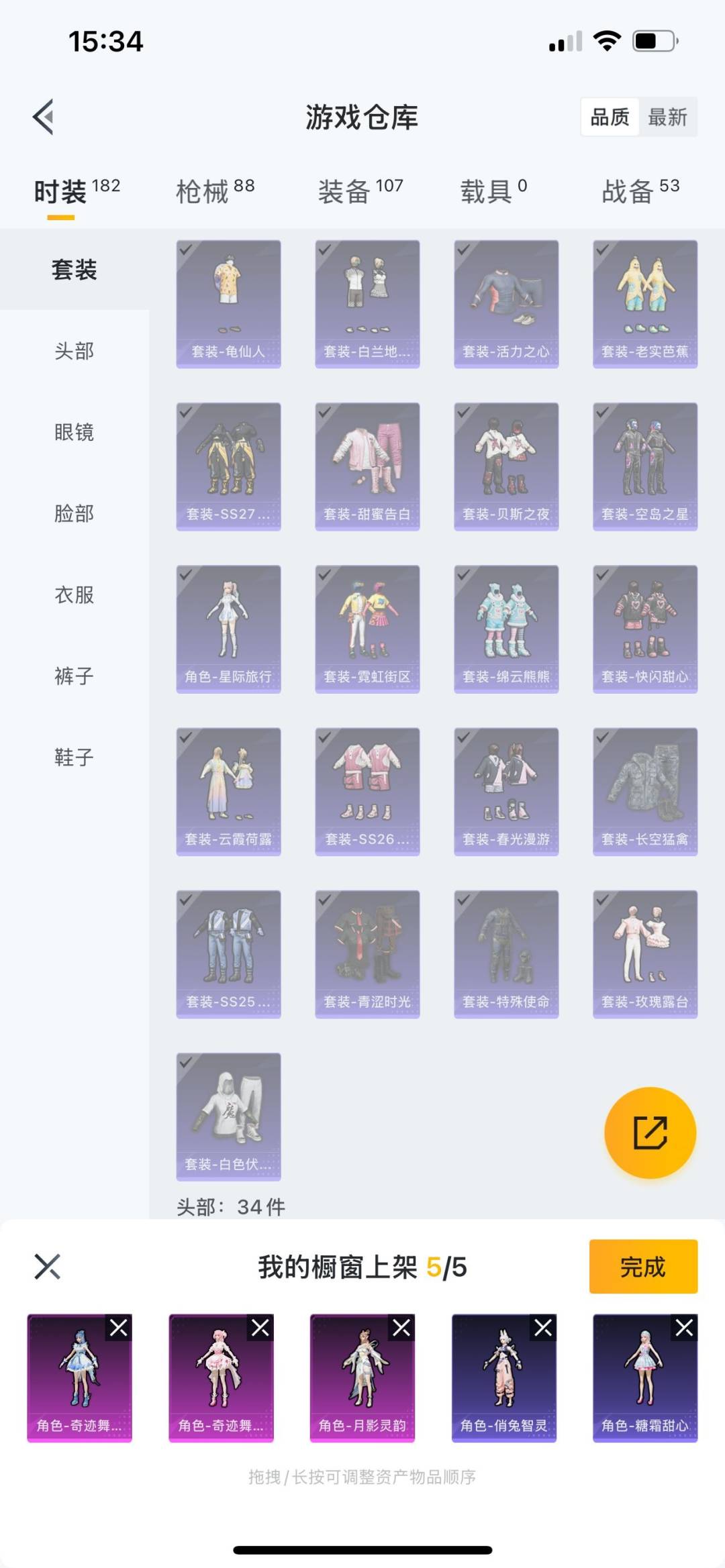Remove 角色-糖霜甜心 from the showcase
725x1568 pixels.
(684, 1327)
